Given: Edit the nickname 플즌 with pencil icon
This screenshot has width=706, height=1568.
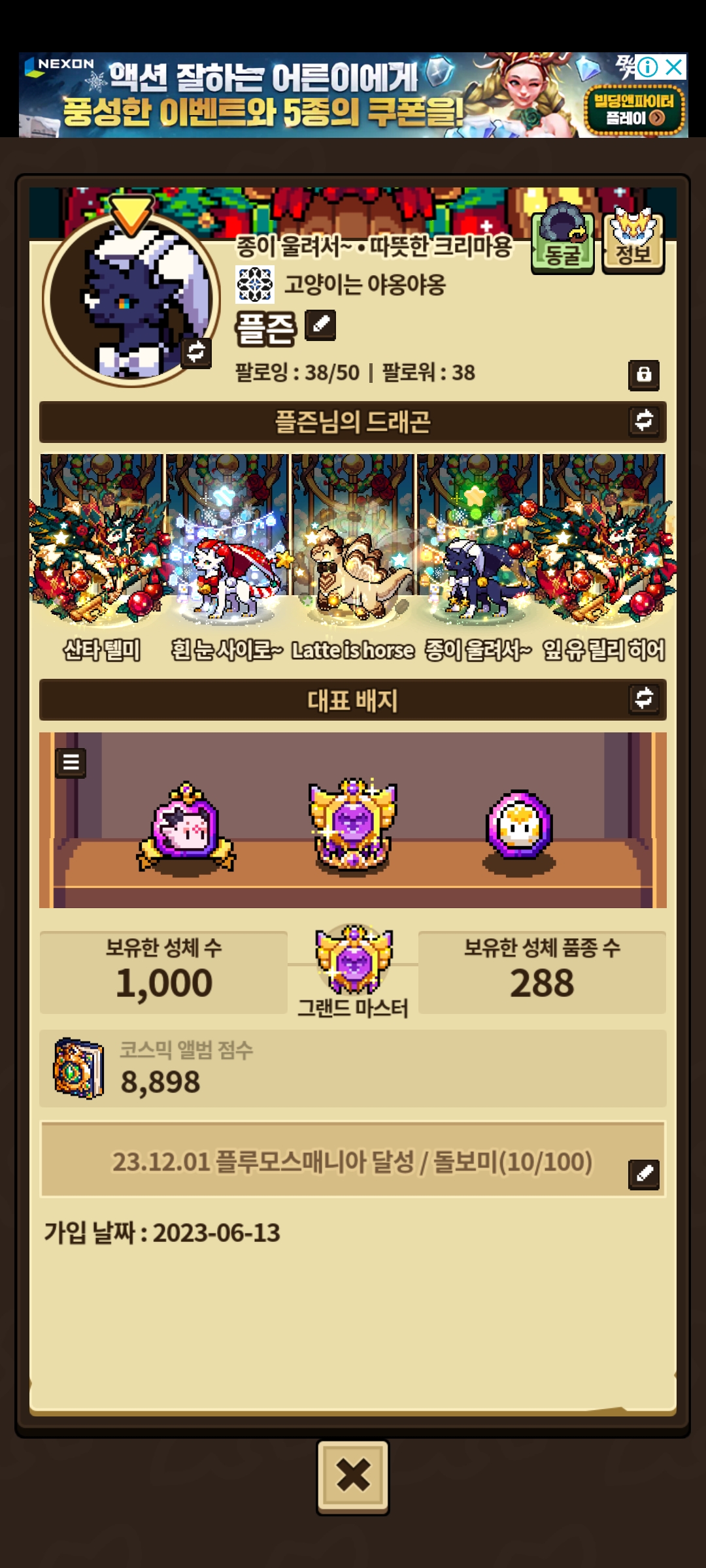Looking at the screenshot, I should 320,325.
